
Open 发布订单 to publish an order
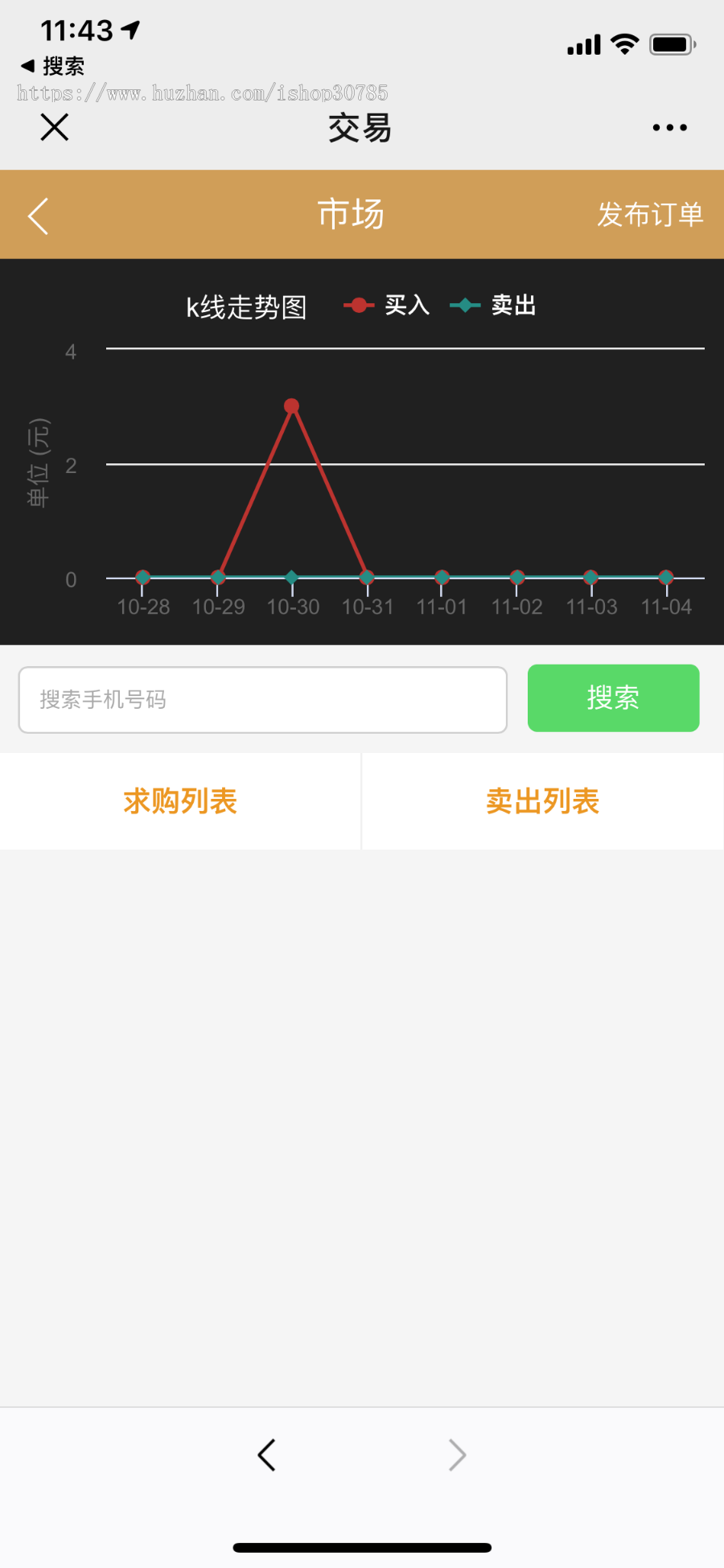[x=652, y=215]
